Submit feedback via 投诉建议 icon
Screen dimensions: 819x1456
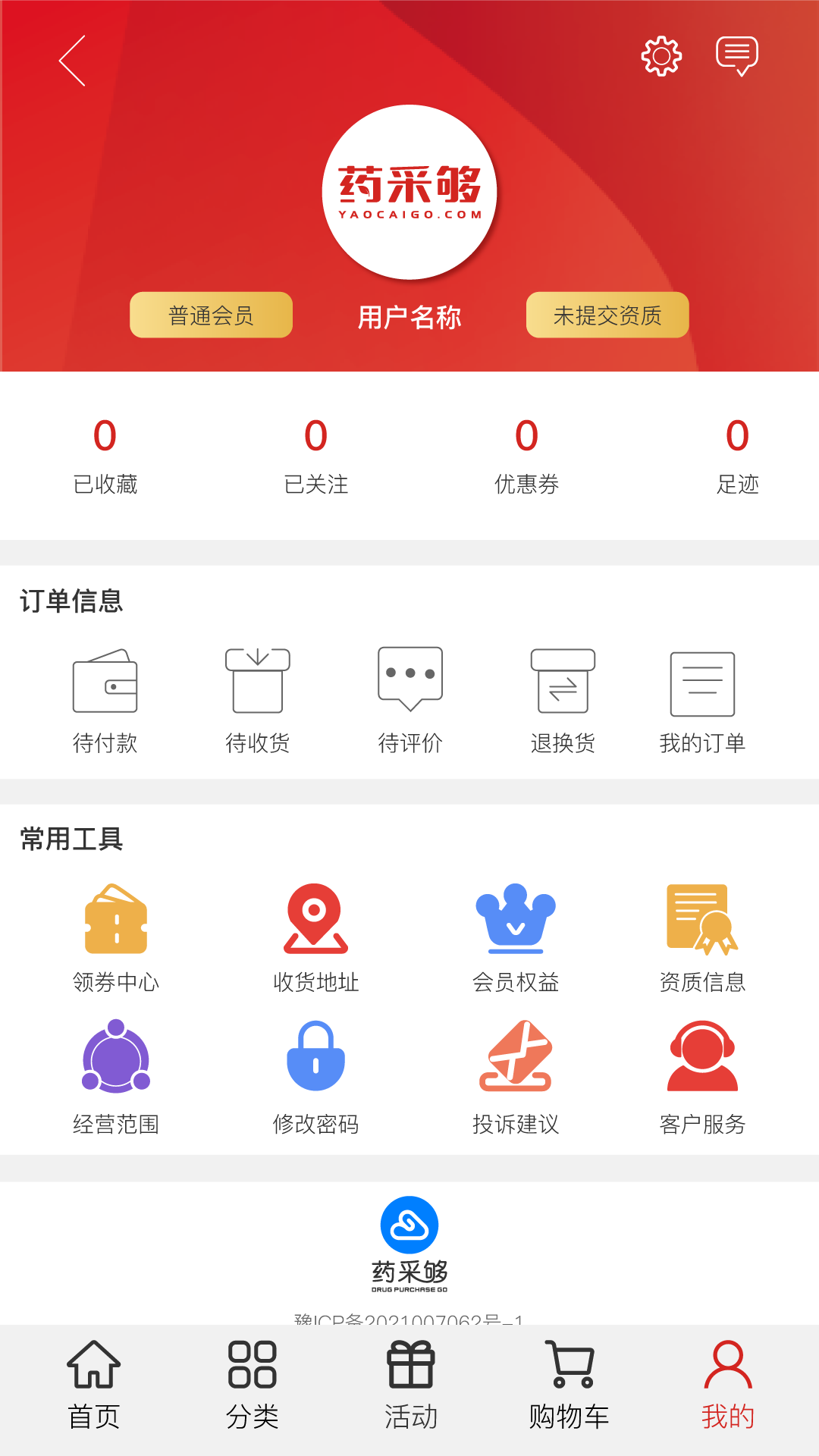click(x=515, y=1060)
